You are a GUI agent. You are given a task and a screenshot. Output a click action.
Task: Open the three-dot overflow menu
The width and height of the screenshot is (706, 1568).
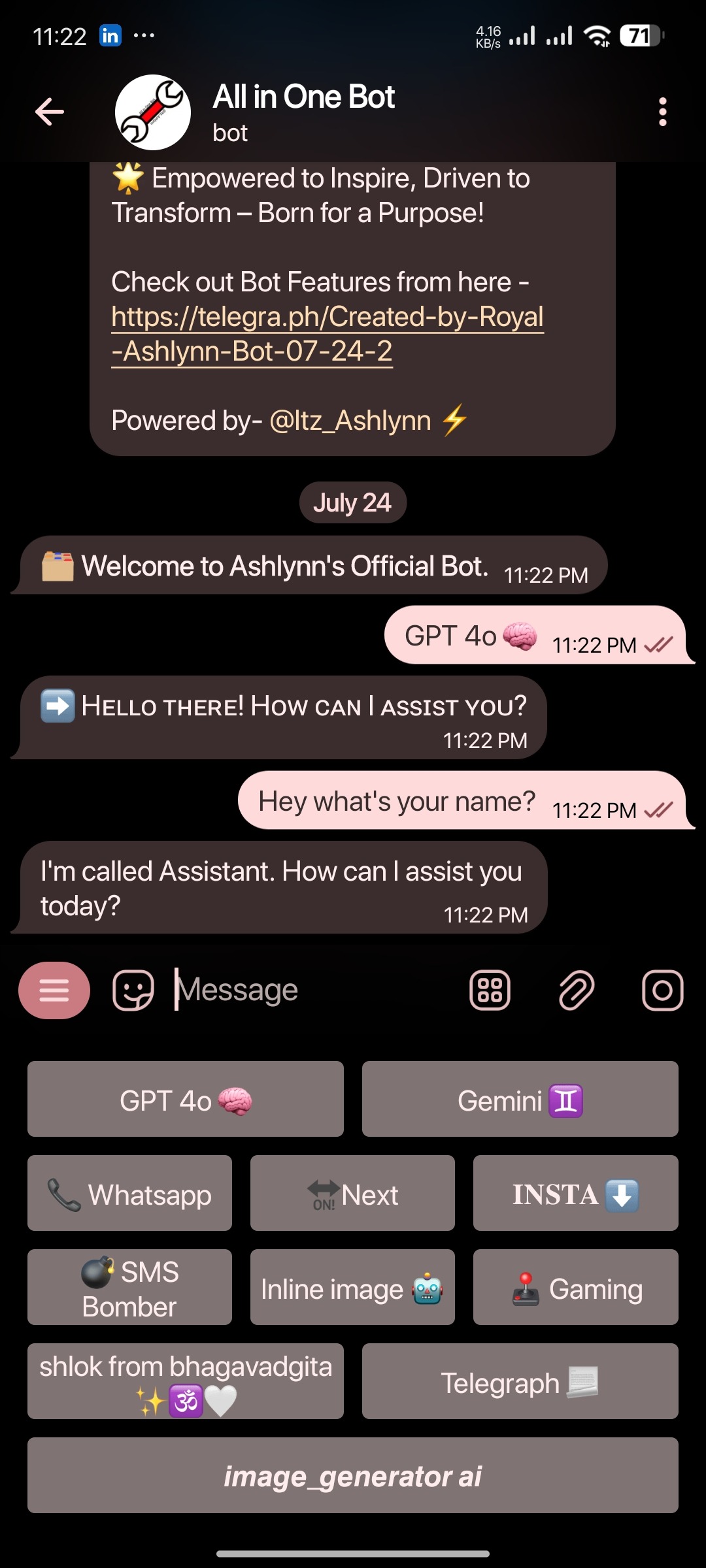pos(662,112)
